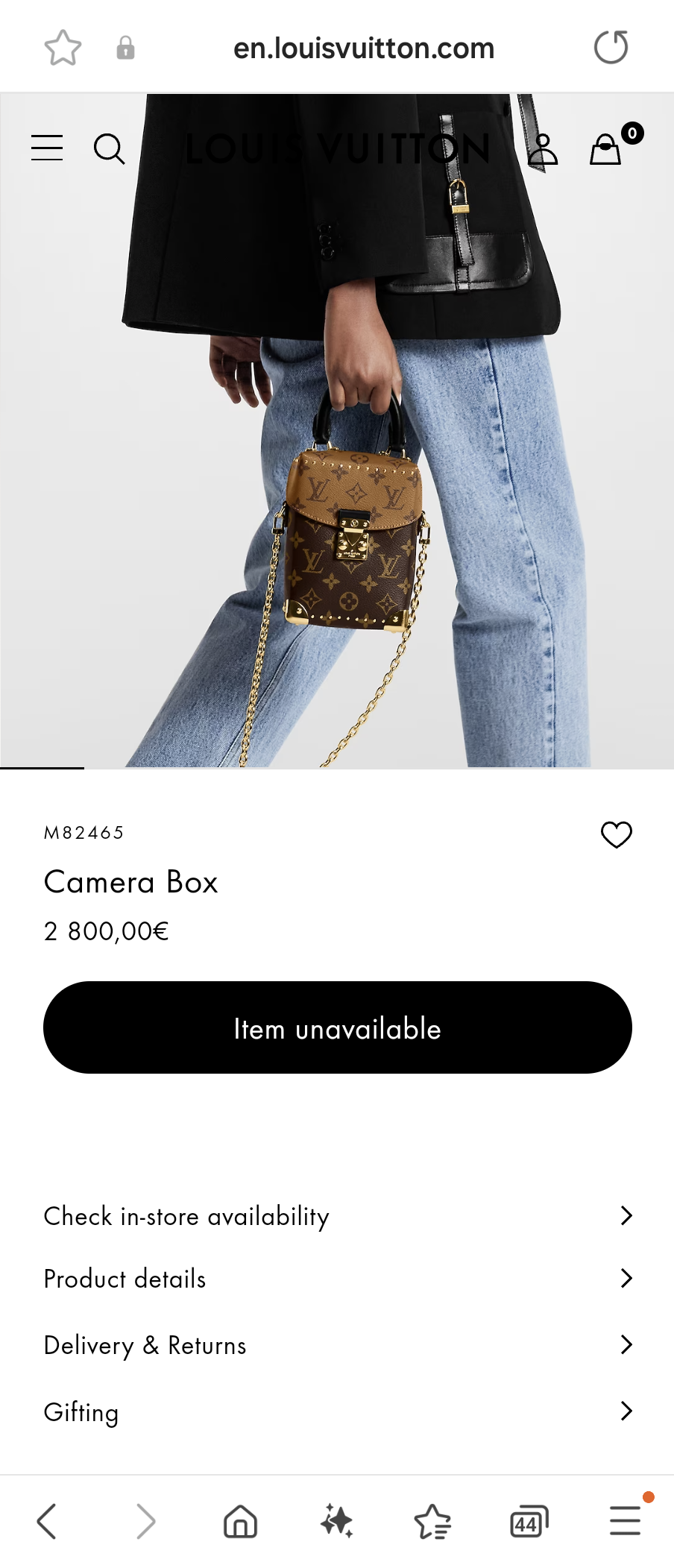Open the tab switcher showing 44 tabs

(x=528, y=1521)
